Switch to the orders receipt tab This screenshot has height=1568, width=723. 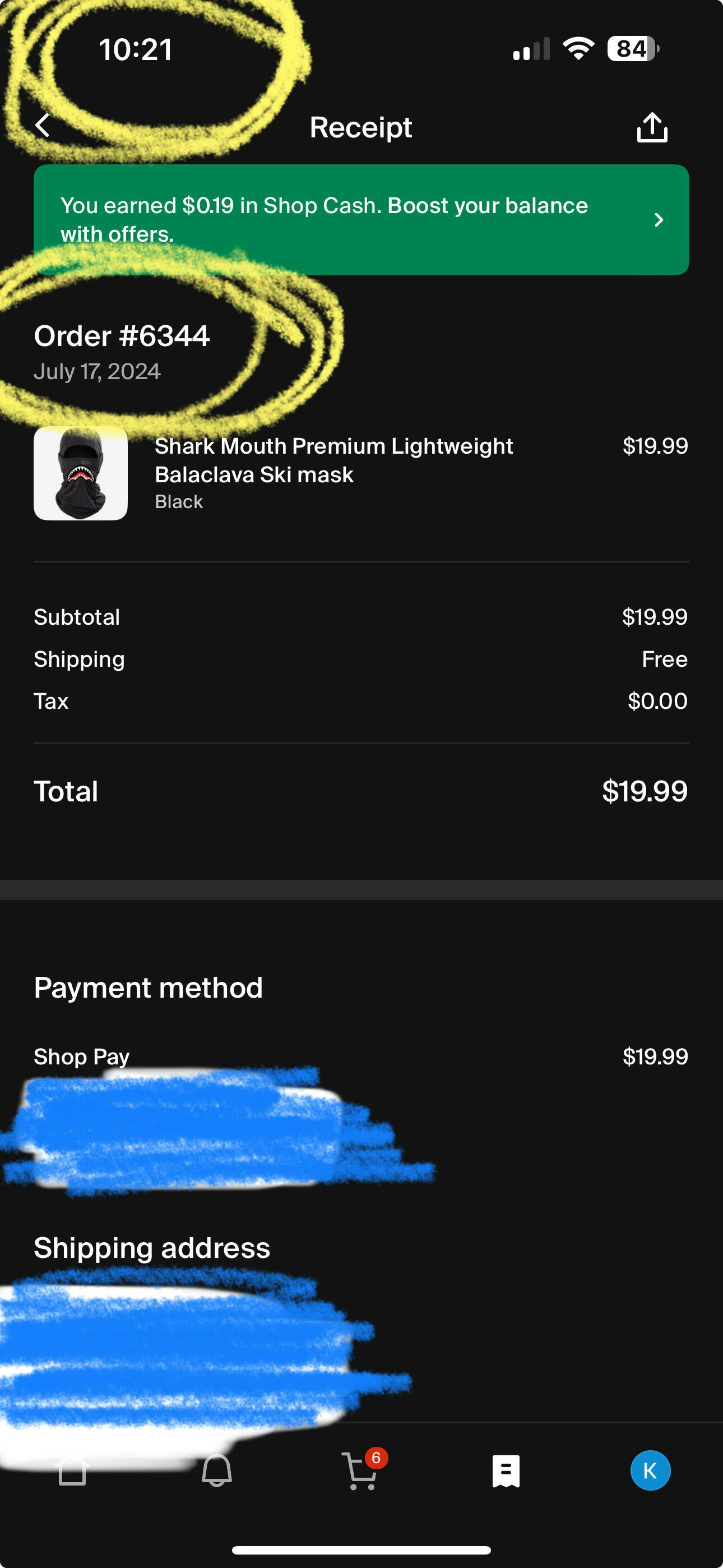click(x=506, y=1470)
